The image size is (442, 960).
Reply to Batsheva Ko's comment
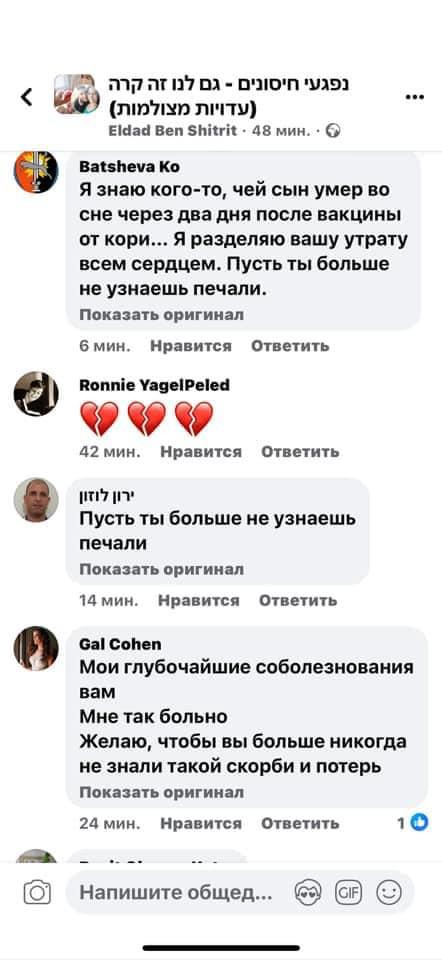pyautogui.click(x=290, y=346)
